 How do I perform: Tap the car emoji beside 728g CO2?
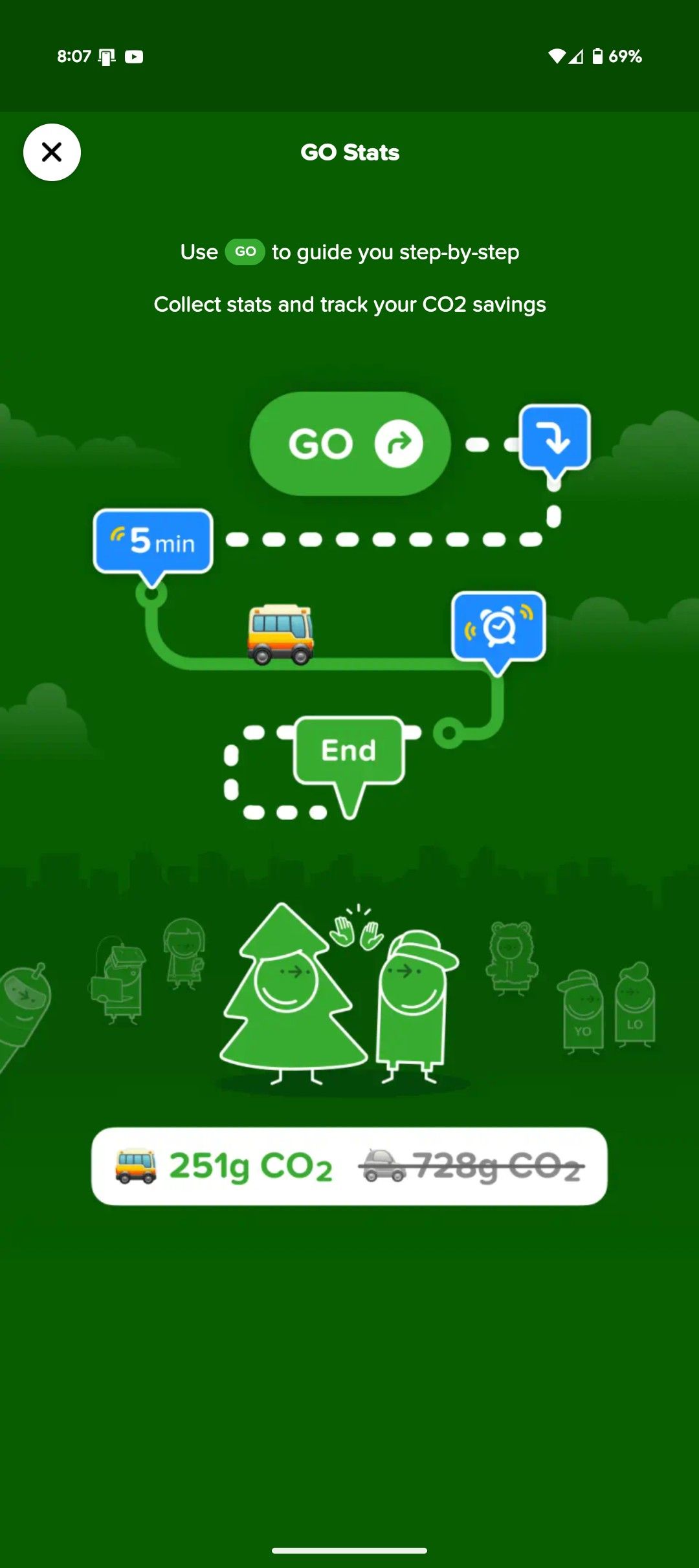[381, 1164]
